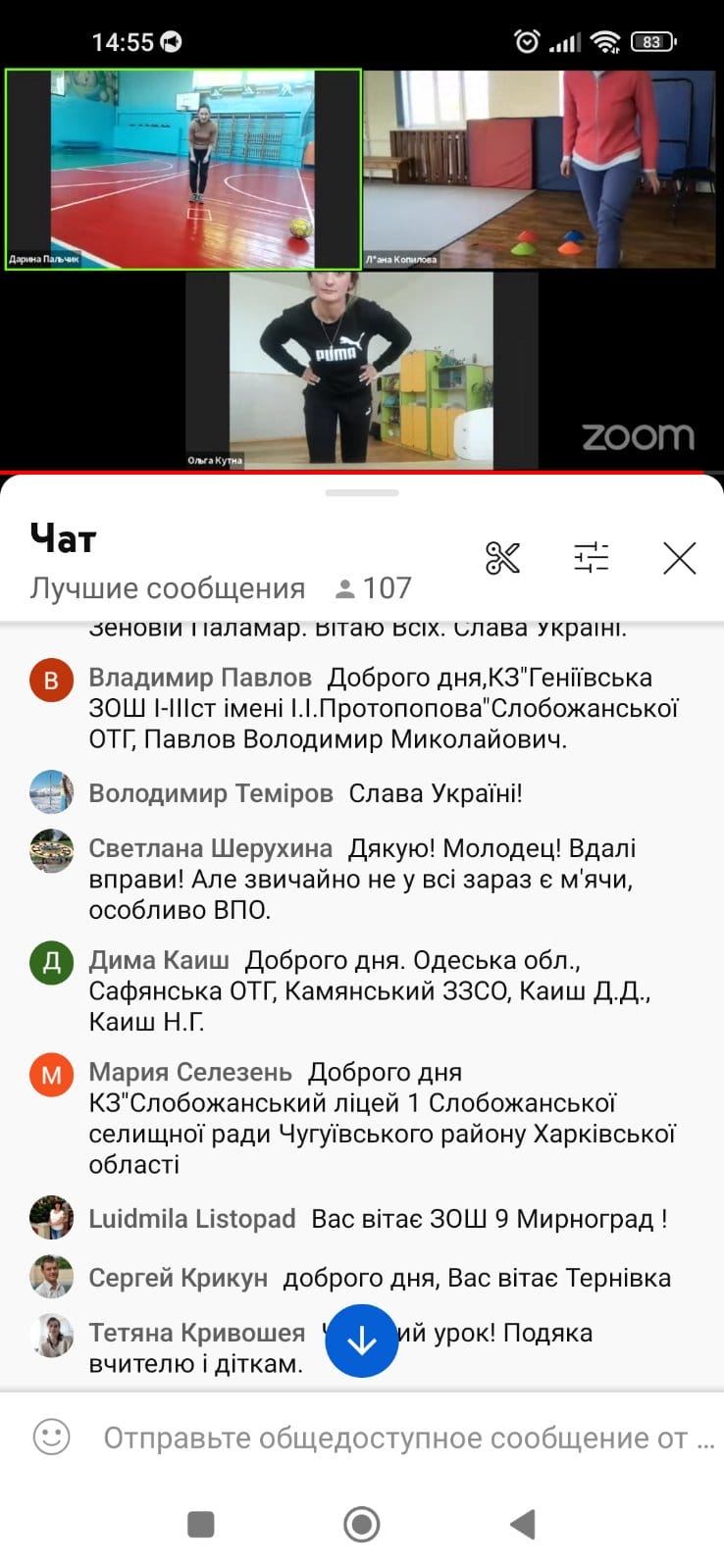Go to the home screen
Image resolution: width=724 pixels, height=1568 pixels.
pos(362,1524)
